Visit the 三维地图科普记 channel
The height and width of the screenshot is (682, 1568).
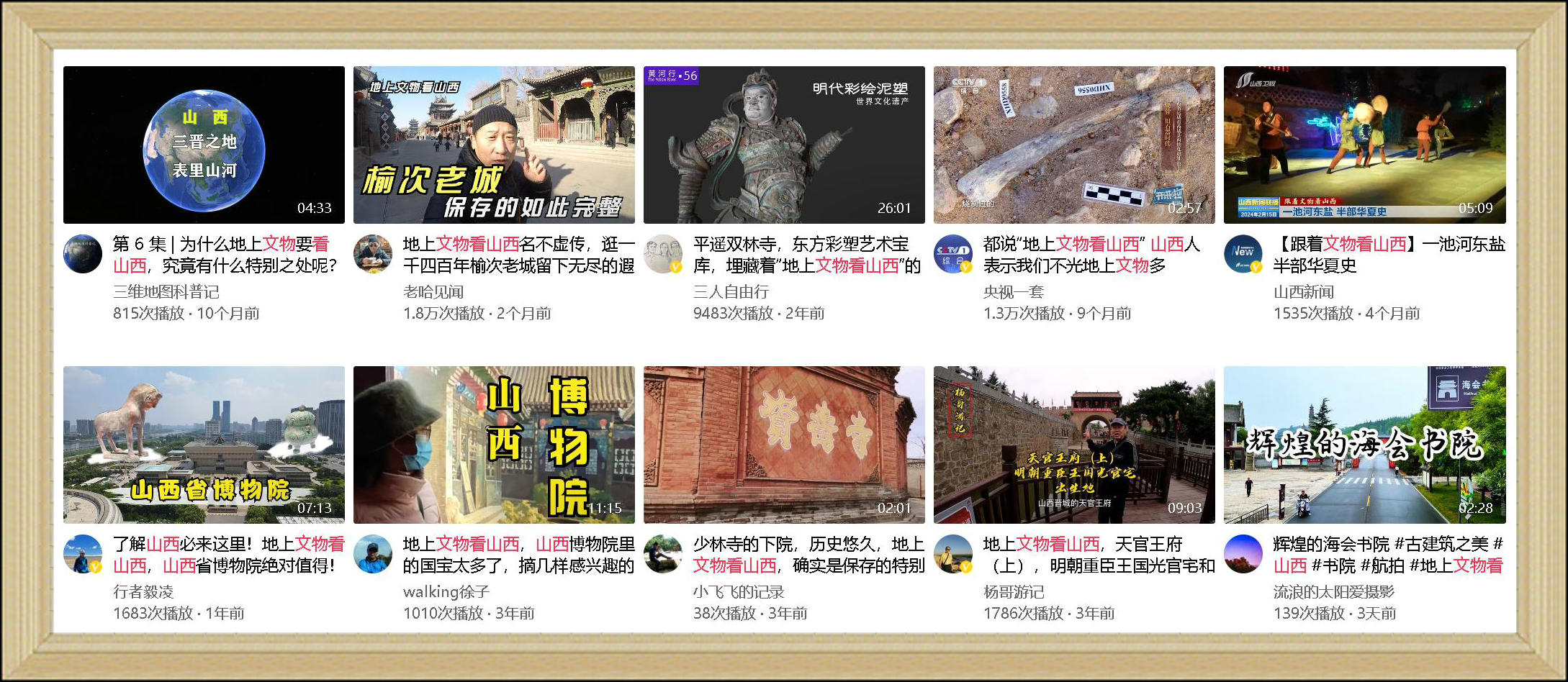(166, 292)
